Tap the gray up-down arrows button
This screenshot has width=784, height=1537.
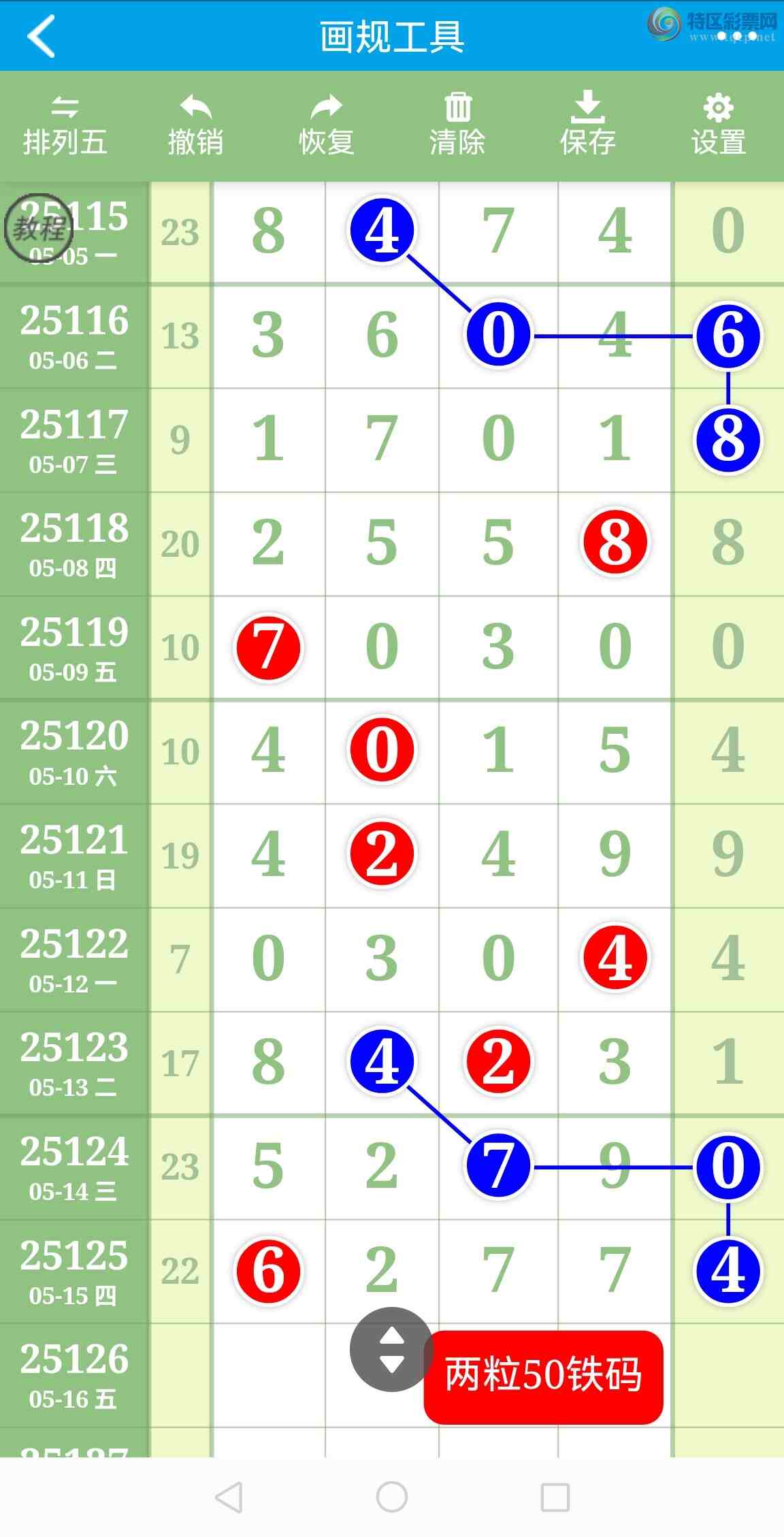(391, 1349)
